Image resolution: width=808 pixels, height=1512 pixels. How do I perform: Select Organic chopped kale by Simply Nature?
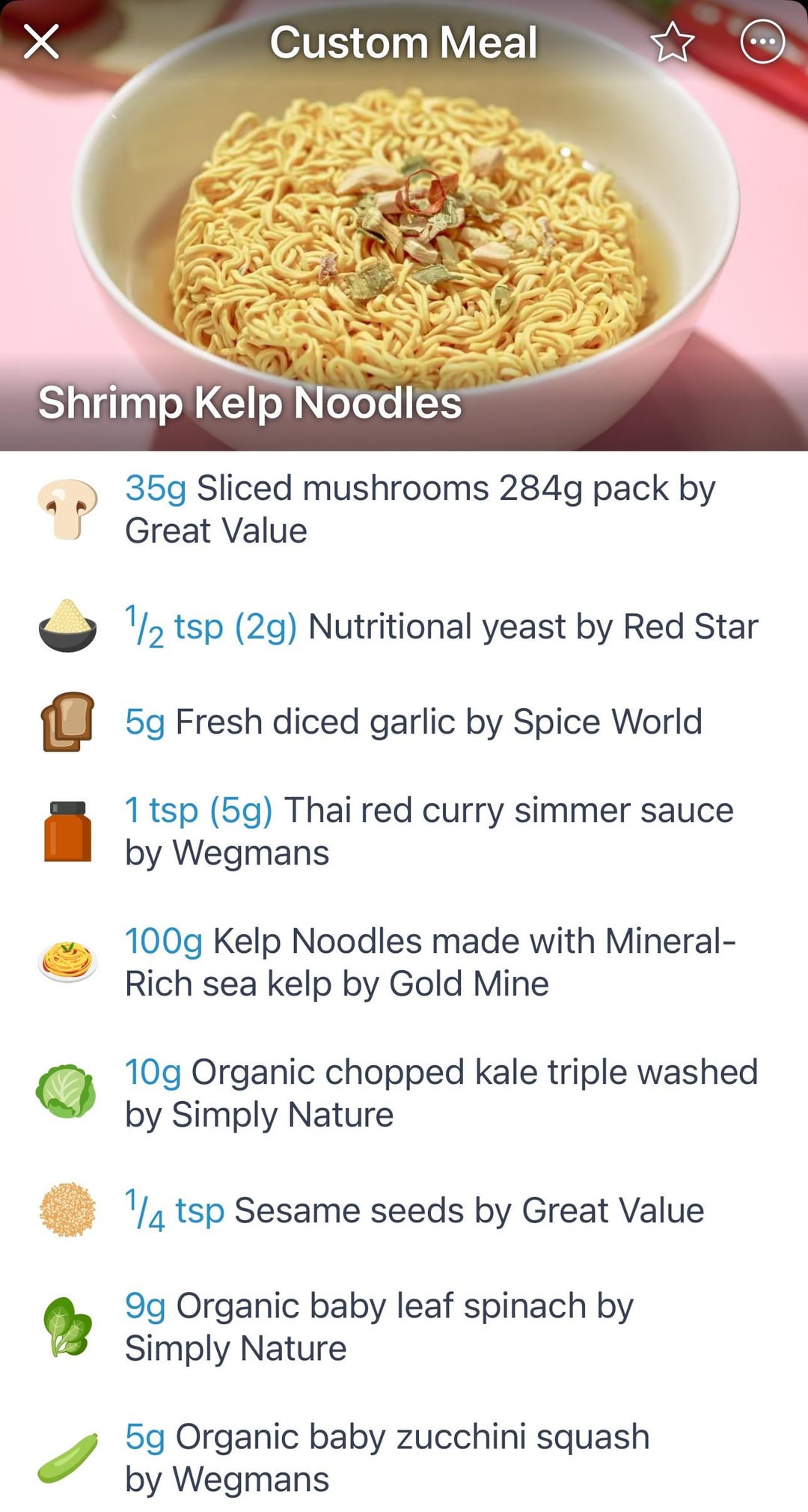pyautogui.click(x=440, y=1093)
